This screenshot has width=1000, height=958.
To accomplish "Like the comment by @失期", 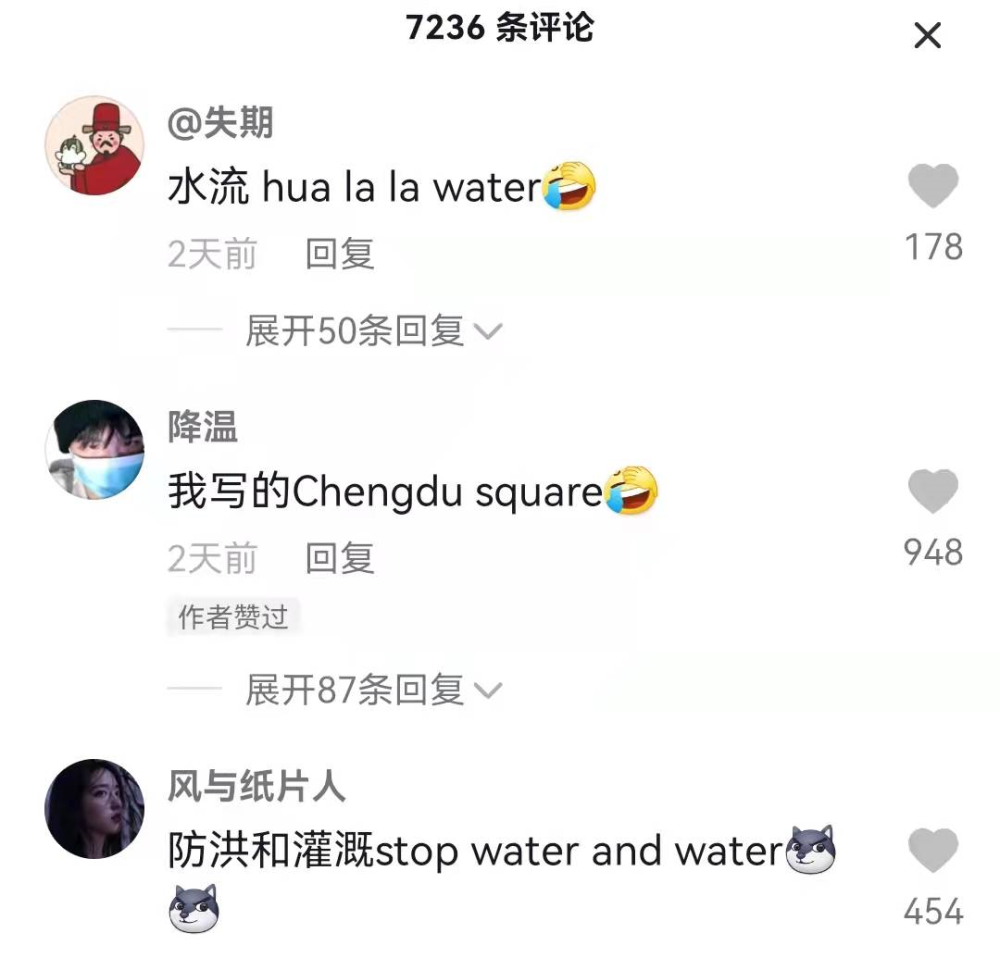I will coord(932,188).
